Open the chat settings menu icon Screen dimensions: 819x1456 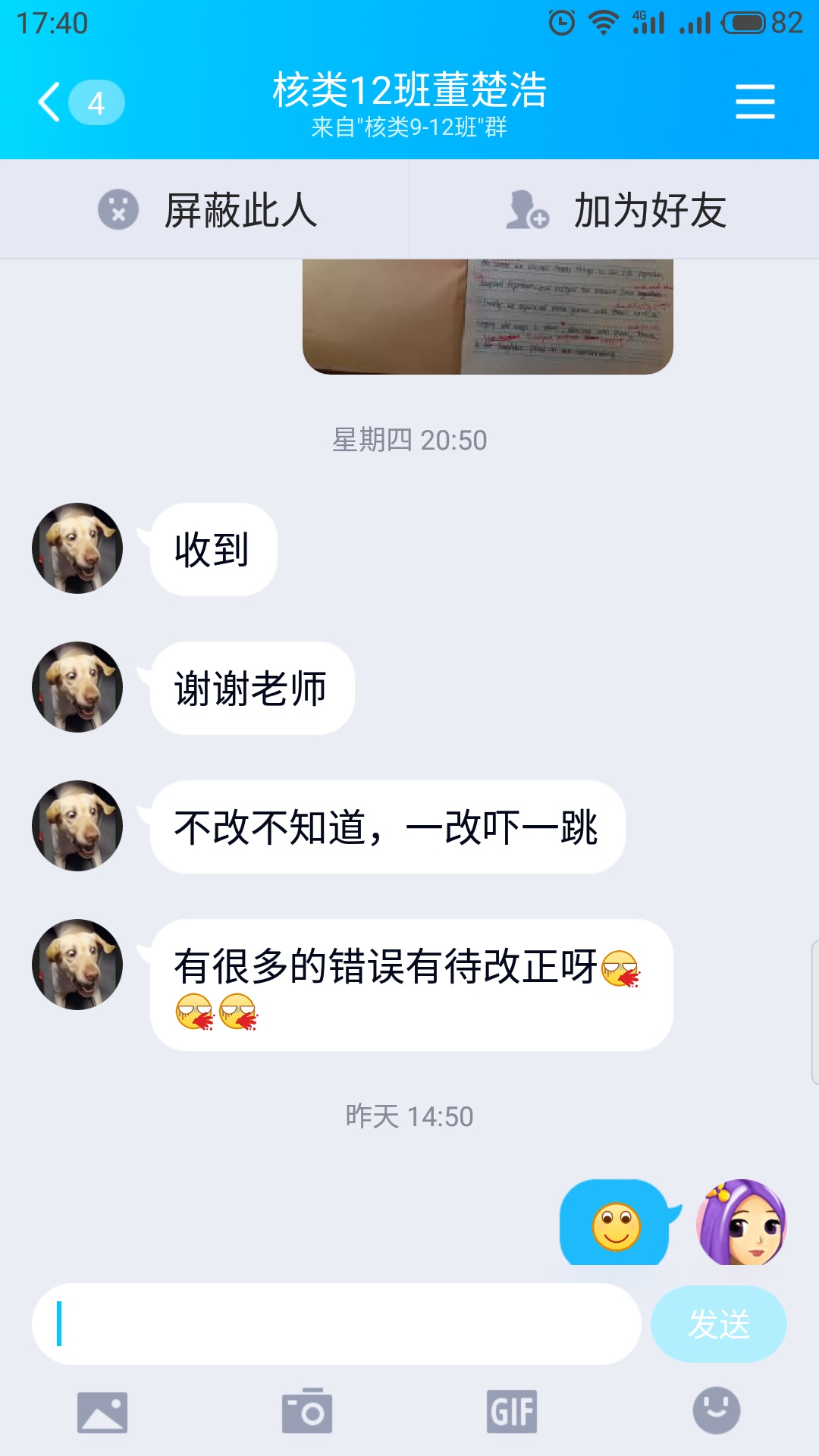[755, 102]
